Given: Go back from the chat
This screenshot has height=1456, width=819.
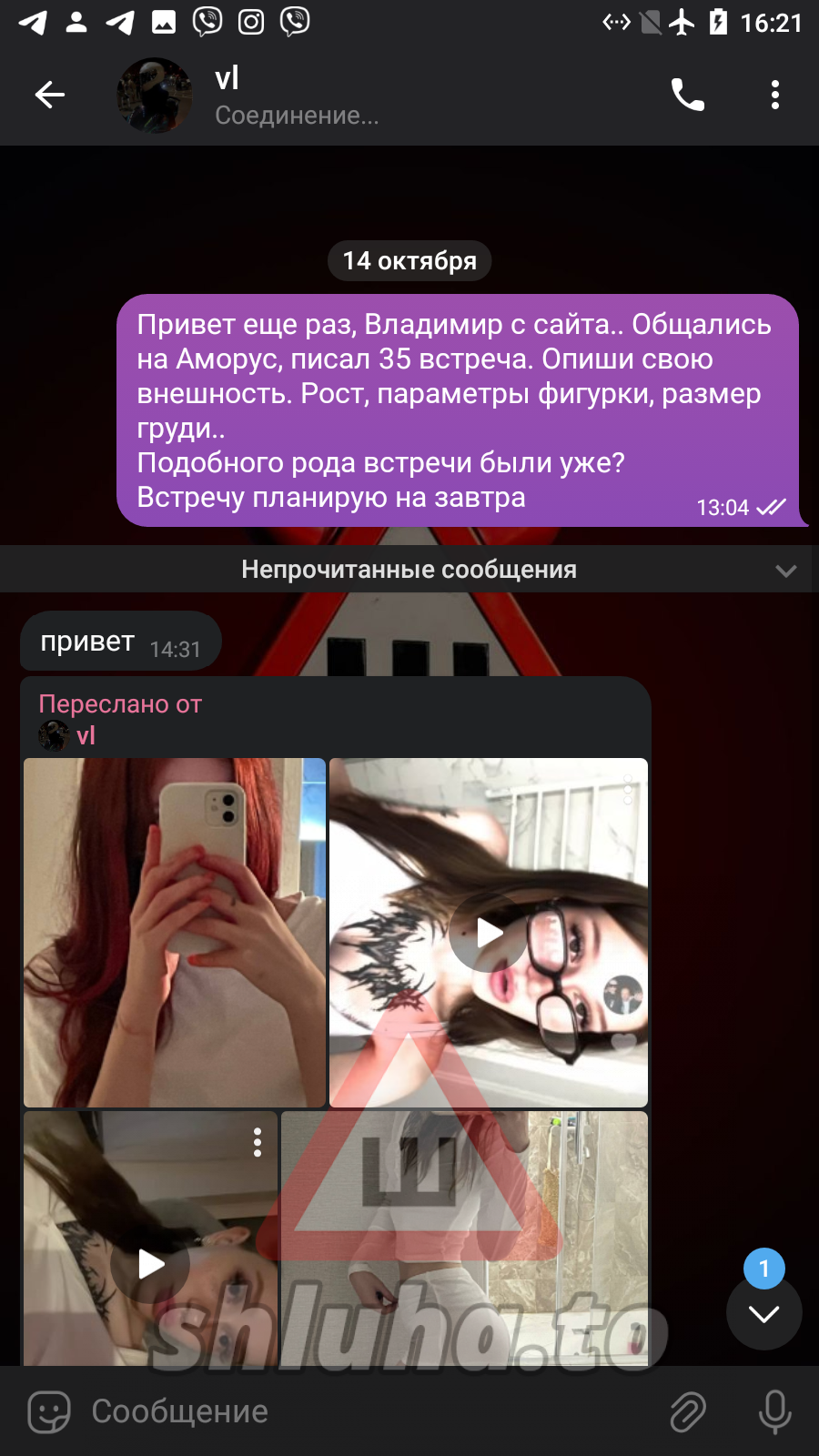Looking at the screenshot, I should [50, 95].
